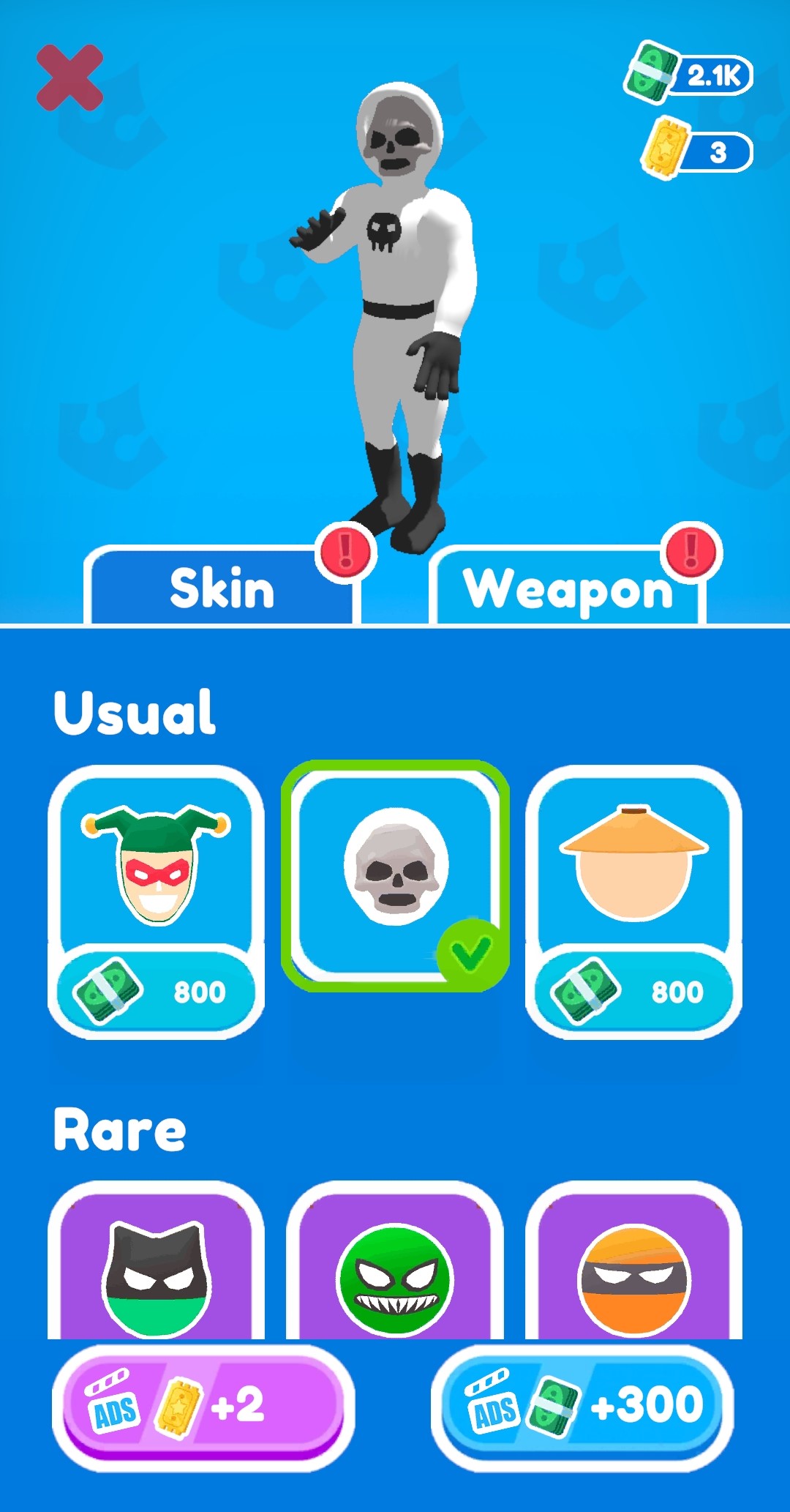Watch an ad for +2 tickets
The height and width of the screenshot is (1512, 790).
(203, 1407)
